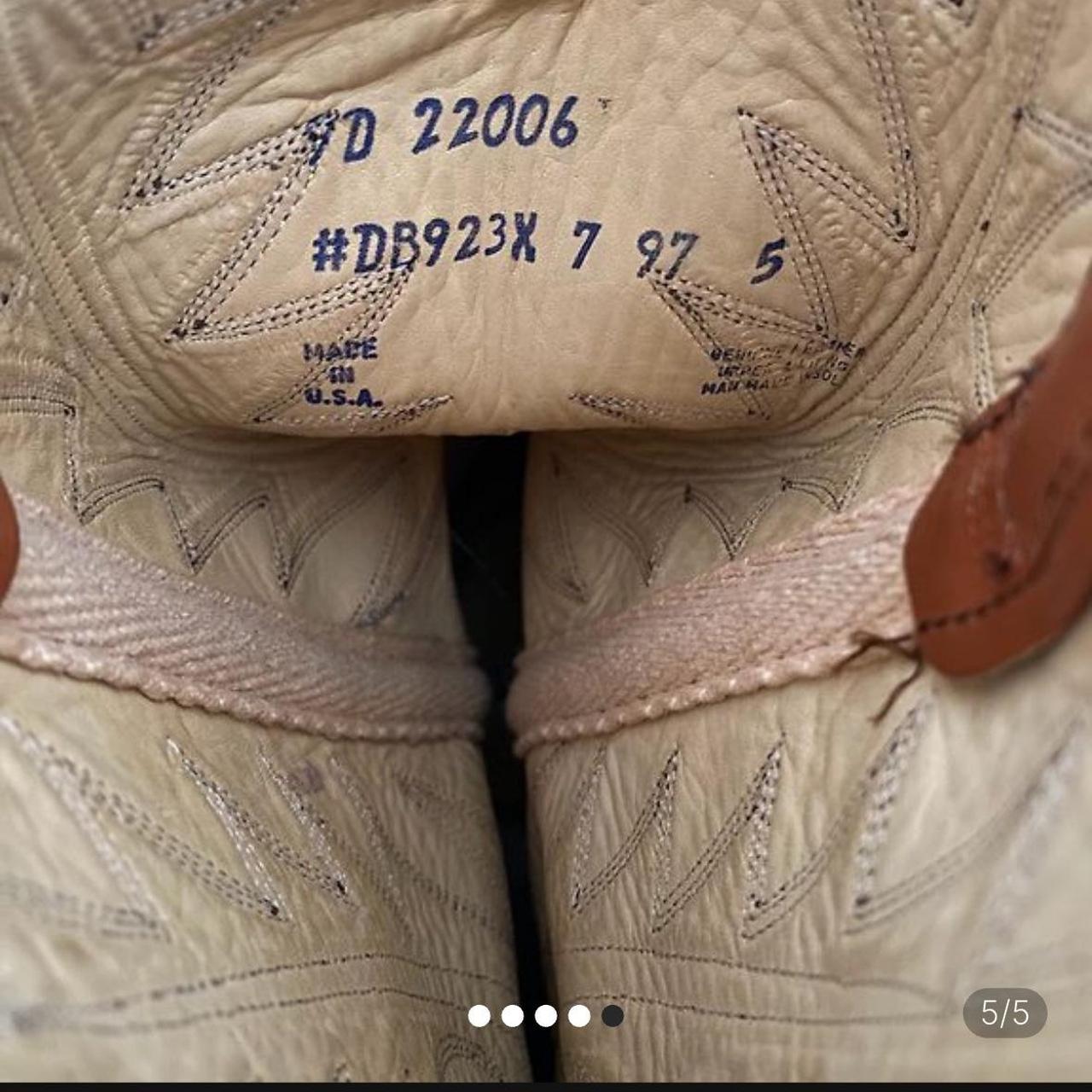Switch to the fourth photo dot
The width and height of the screenshot is (1092, 1092).
579,1015
